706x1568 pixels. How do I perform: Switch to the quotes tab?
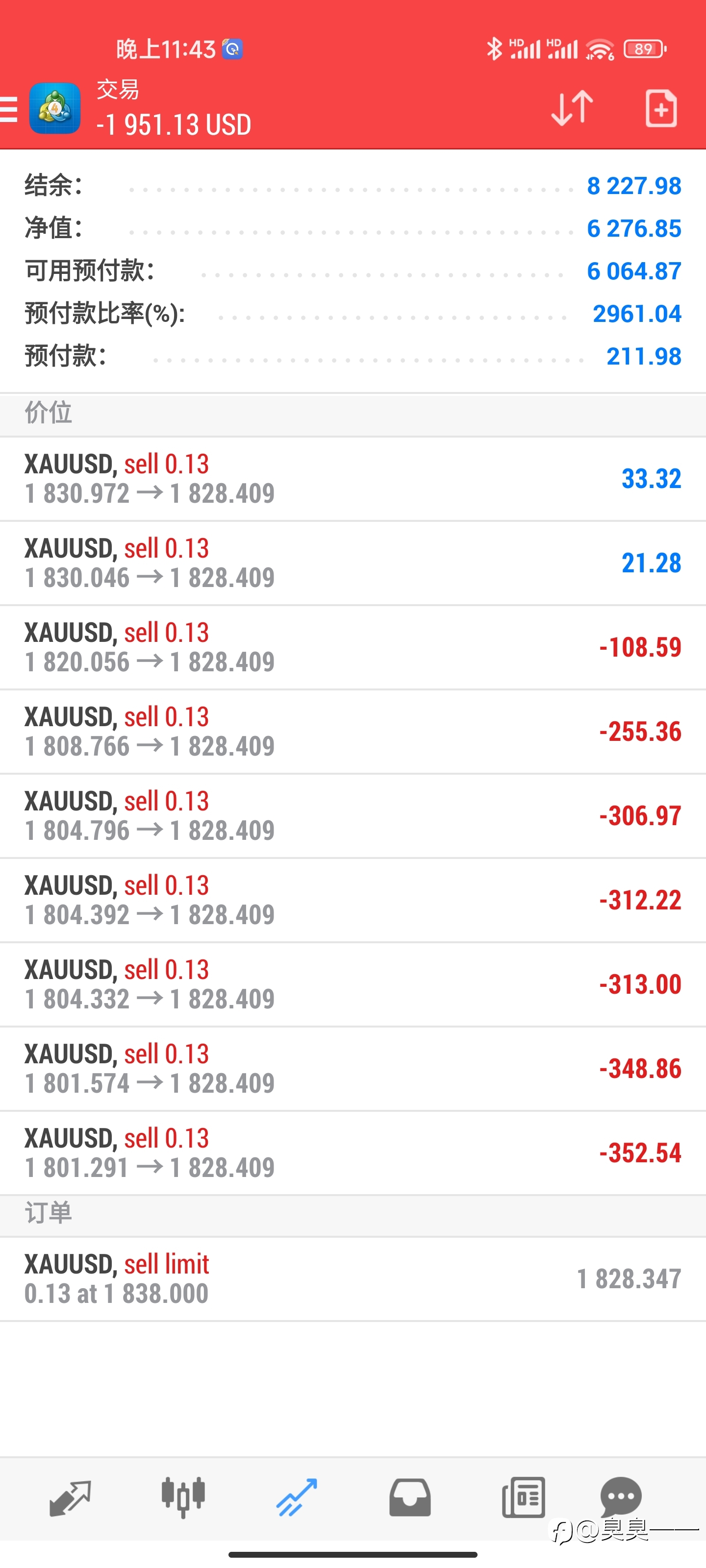(x=70, y=1498)
